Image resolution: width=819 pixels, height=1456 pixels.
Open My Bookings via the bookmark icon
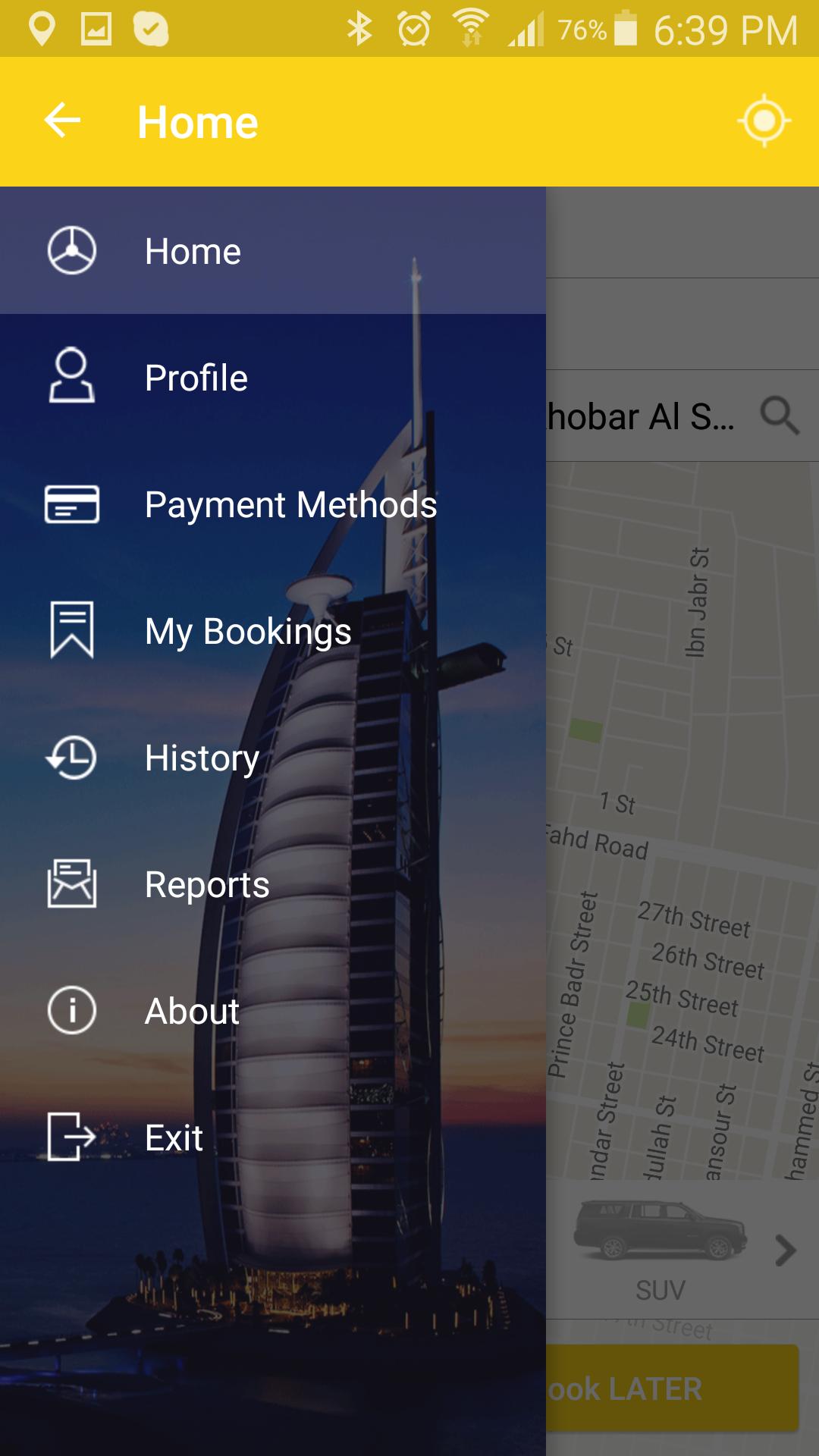pyautogui.click(x=71, y=631)
